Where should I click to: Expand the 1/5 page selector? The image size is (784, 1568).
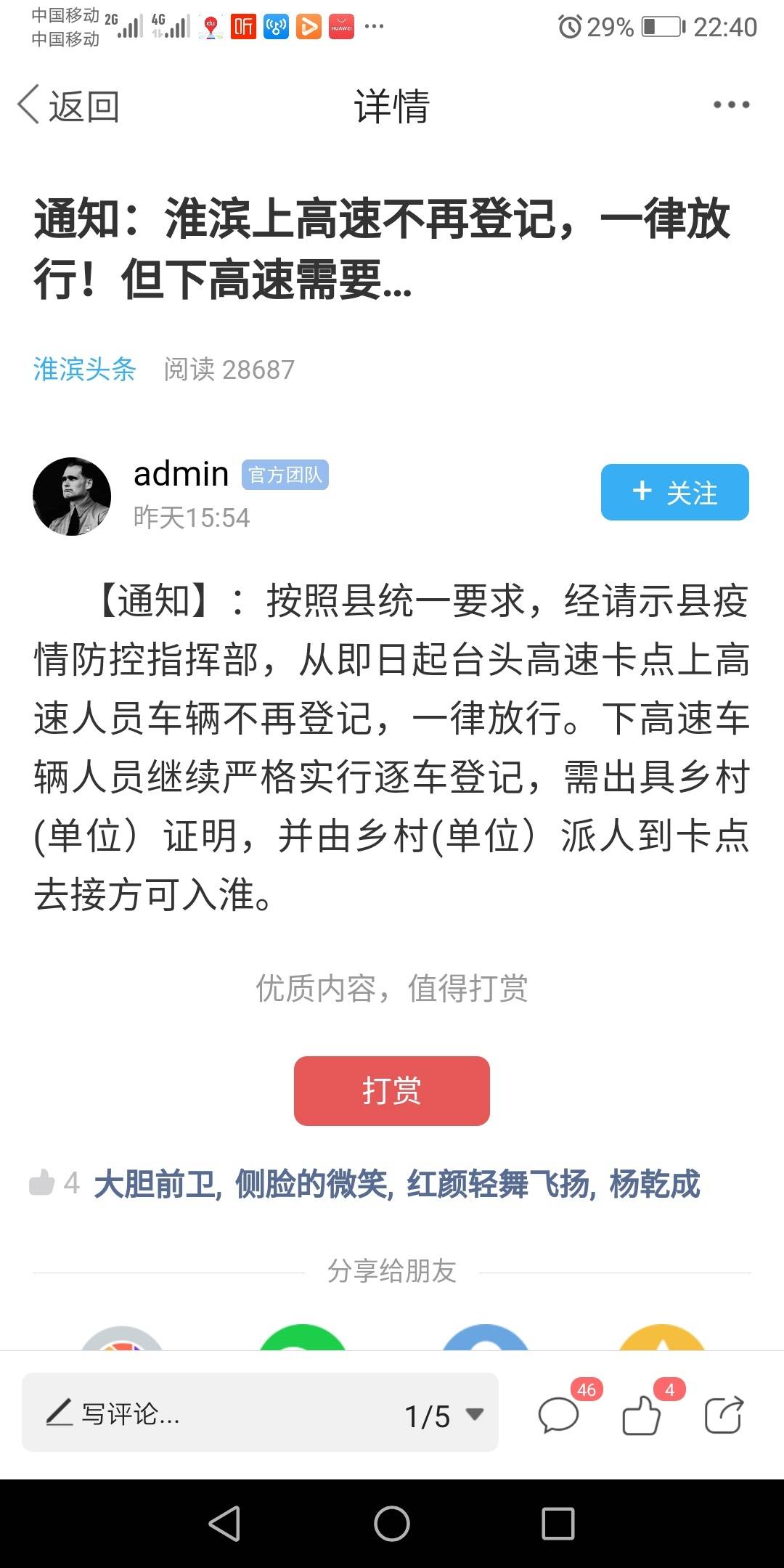(444, 1415)
